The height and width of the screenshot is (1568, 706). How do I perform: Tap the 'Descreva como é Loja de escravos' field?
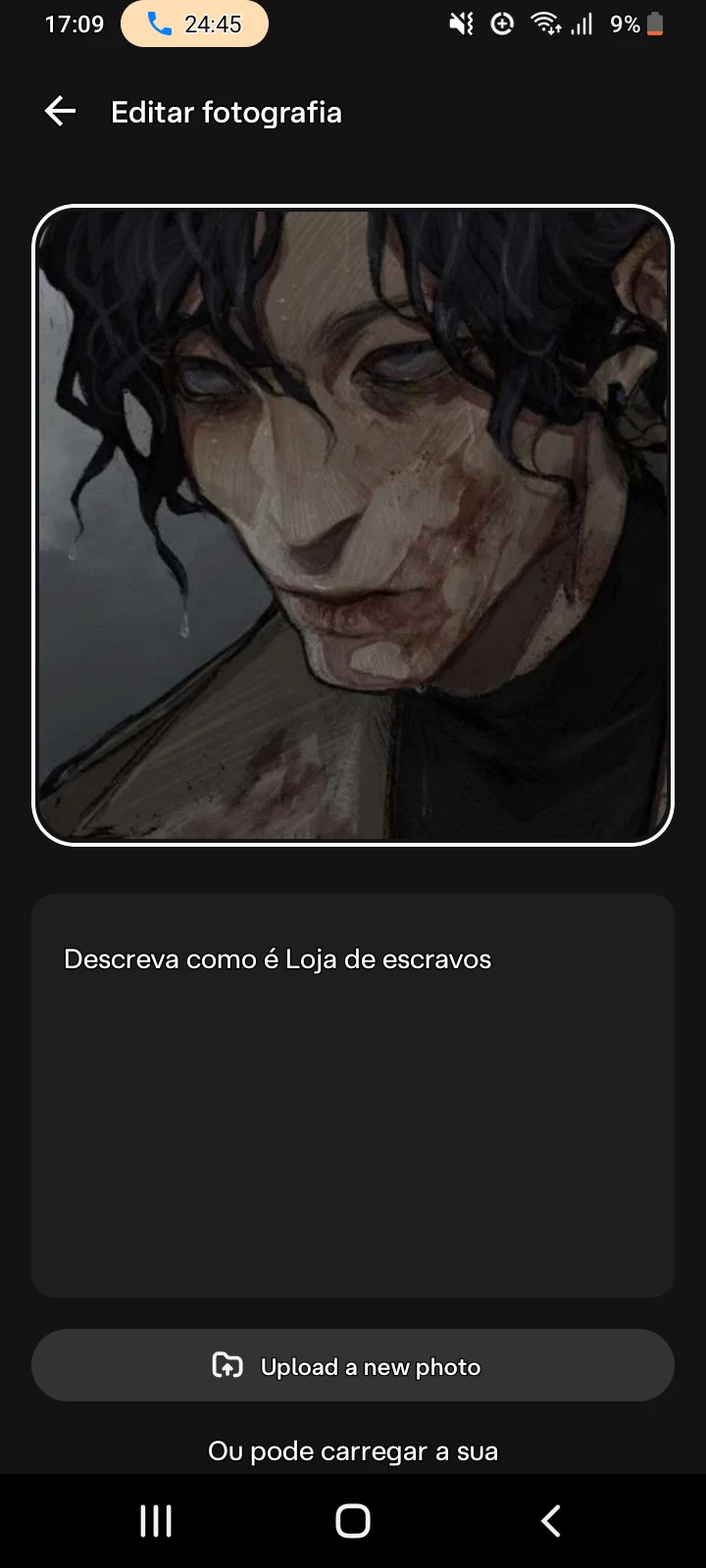pos(352,1094)
